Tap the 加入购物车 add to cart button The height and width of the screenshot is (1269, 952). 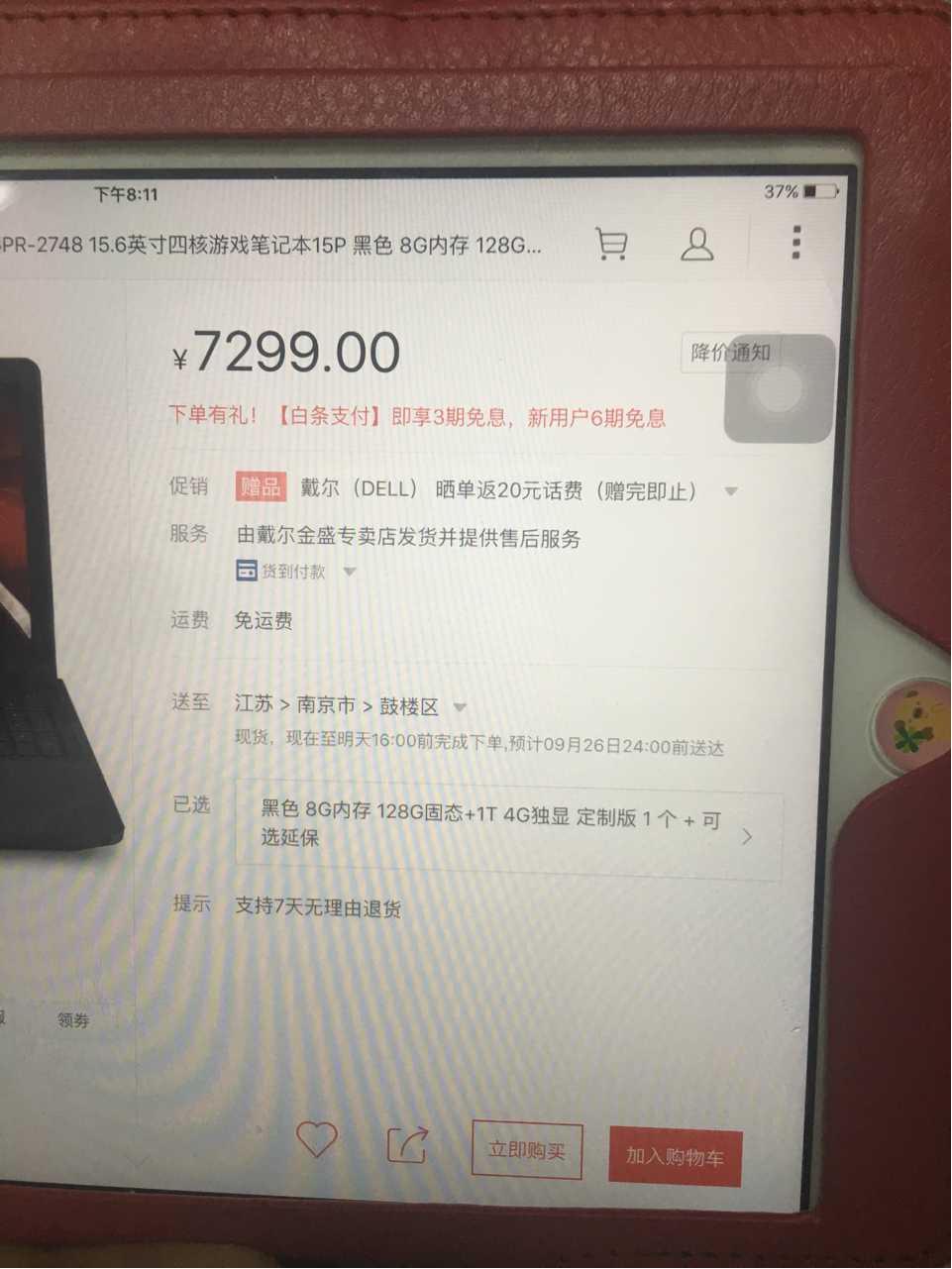tap(677, 1155)
